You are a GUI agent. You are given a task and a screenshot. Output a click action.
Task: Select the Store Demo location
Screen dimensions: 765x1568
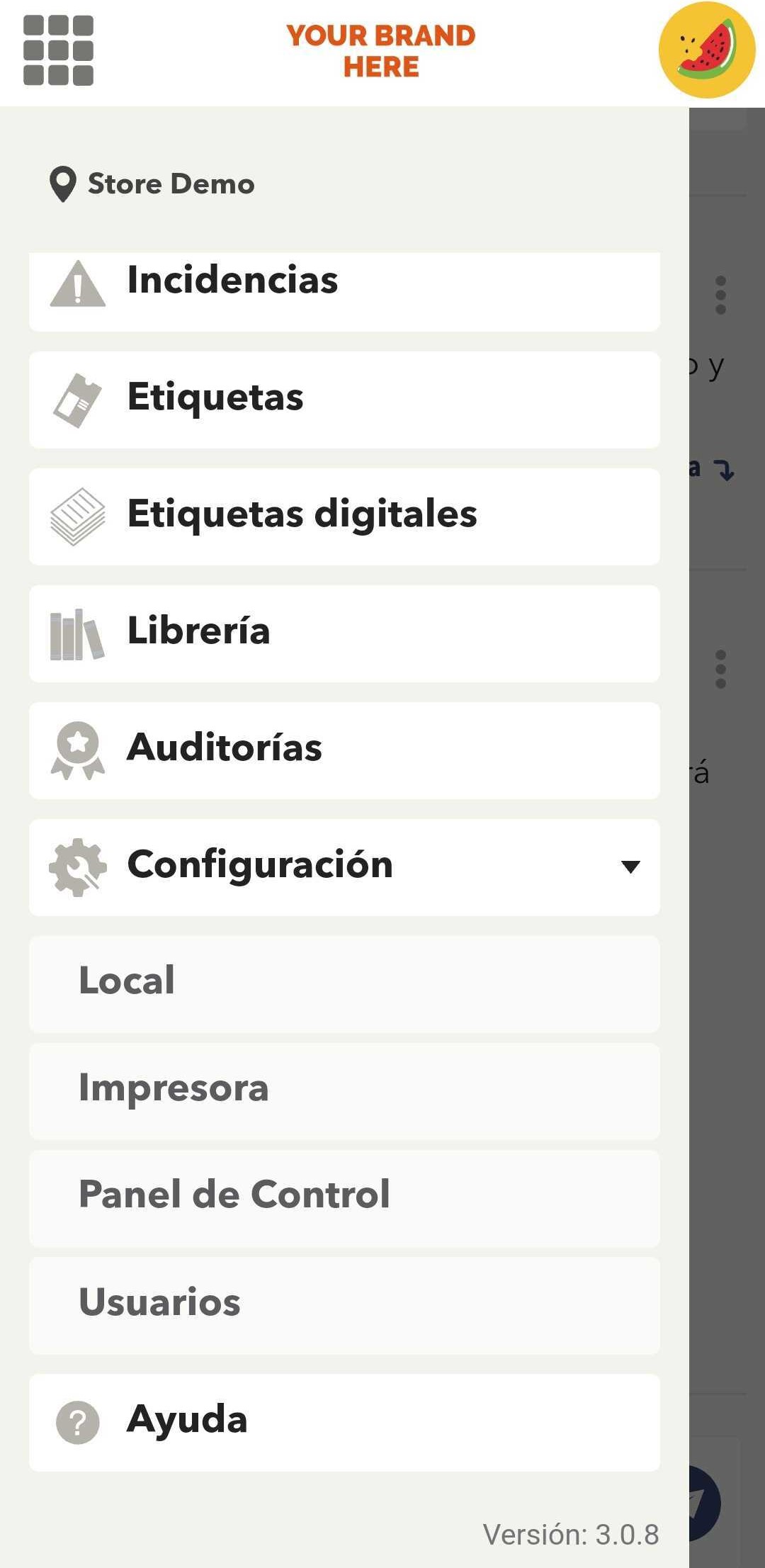(152, 184)
